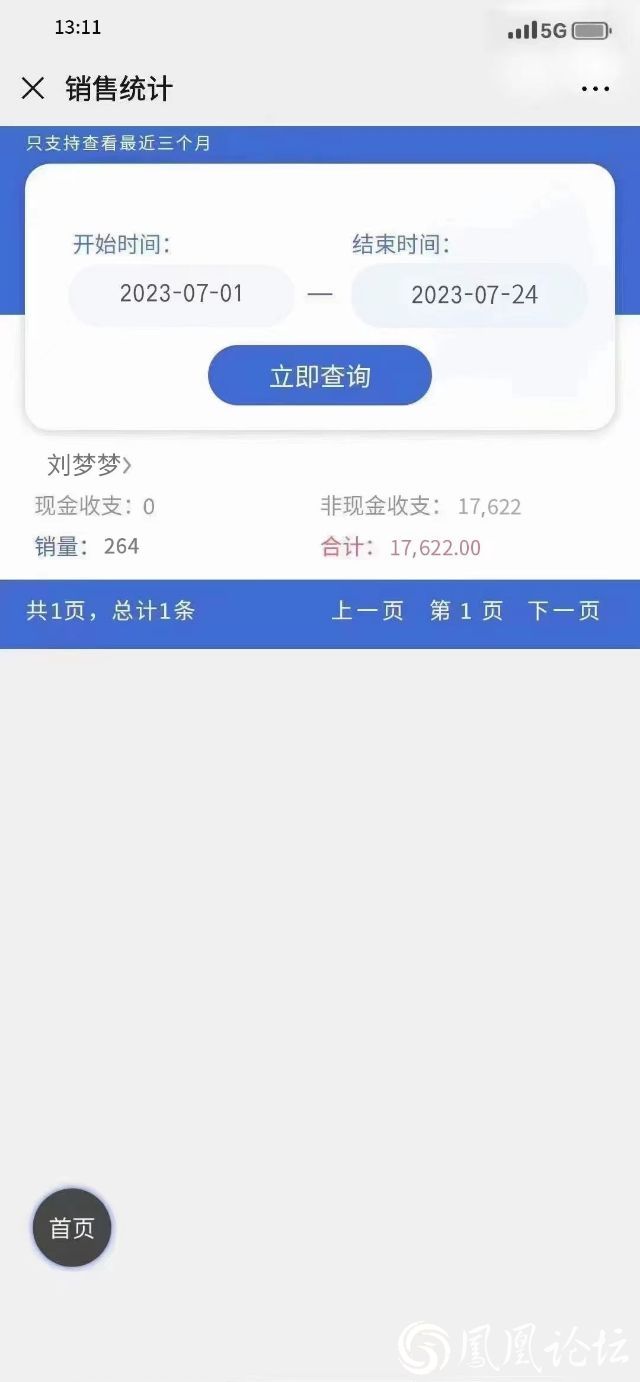
Task: Open 刘梦梦 sales details
Action: tap(89, 465)
